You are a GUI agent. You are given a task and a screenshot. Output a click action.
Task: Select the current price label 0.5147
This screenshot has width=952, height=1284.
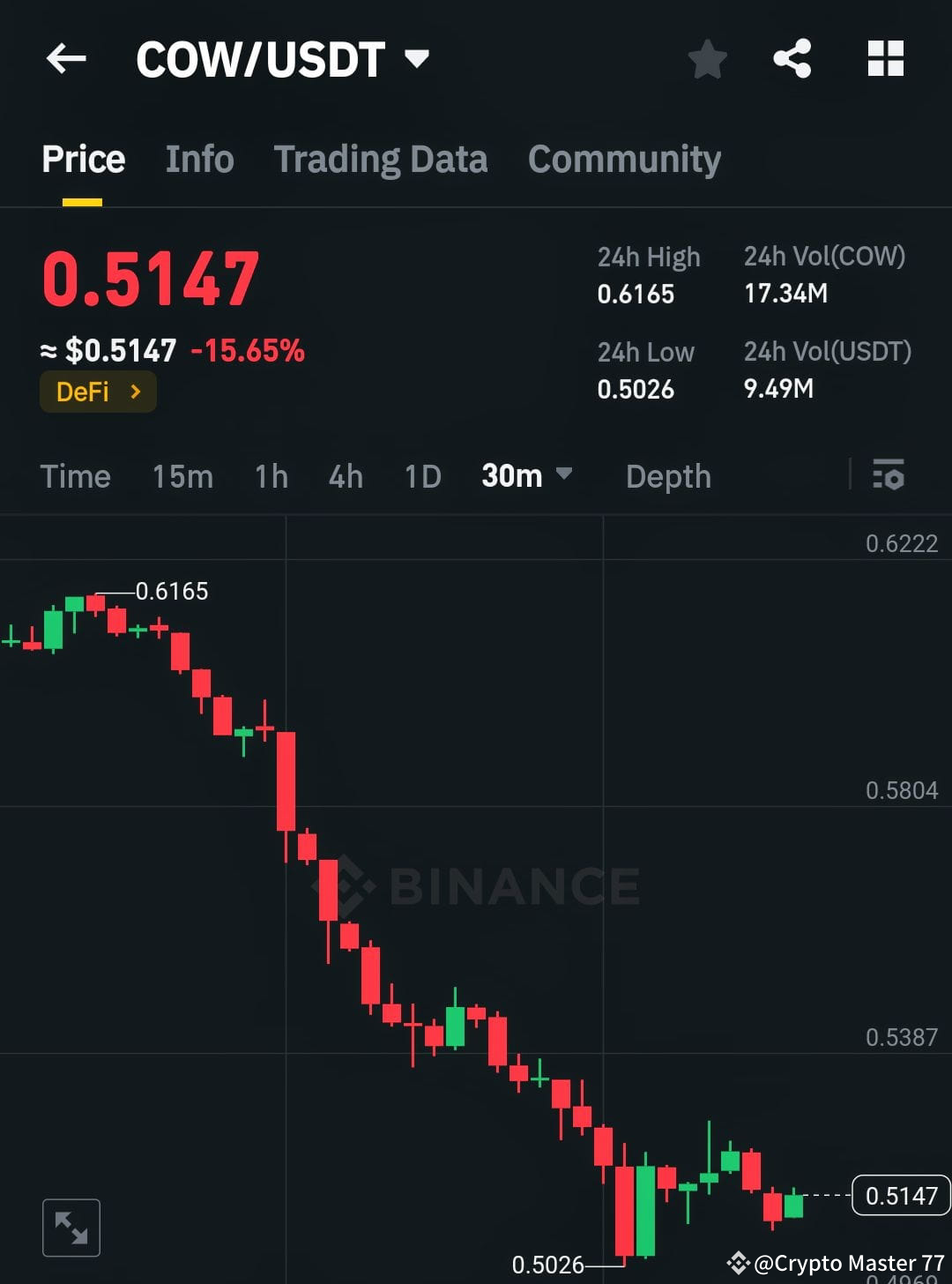point(900,1195)
